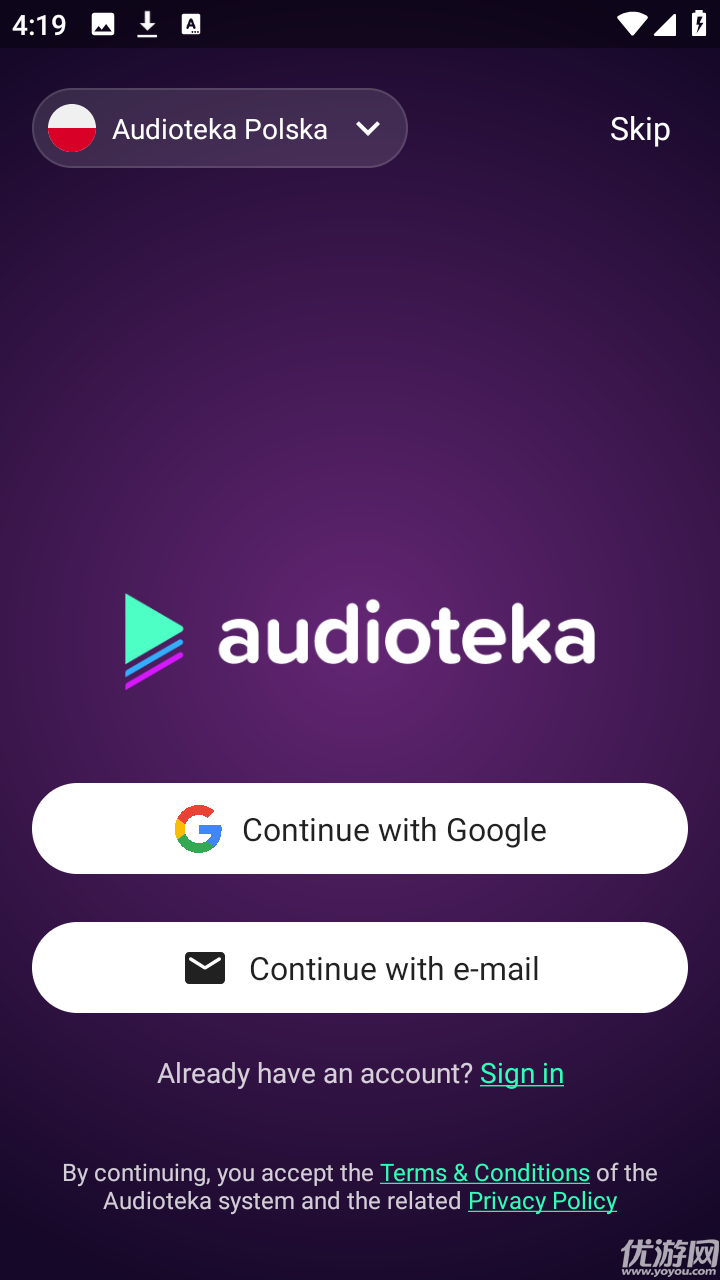720x1280 pixels.
Task: Tap Skip to bypass sign-in
Action: (639, 128)
